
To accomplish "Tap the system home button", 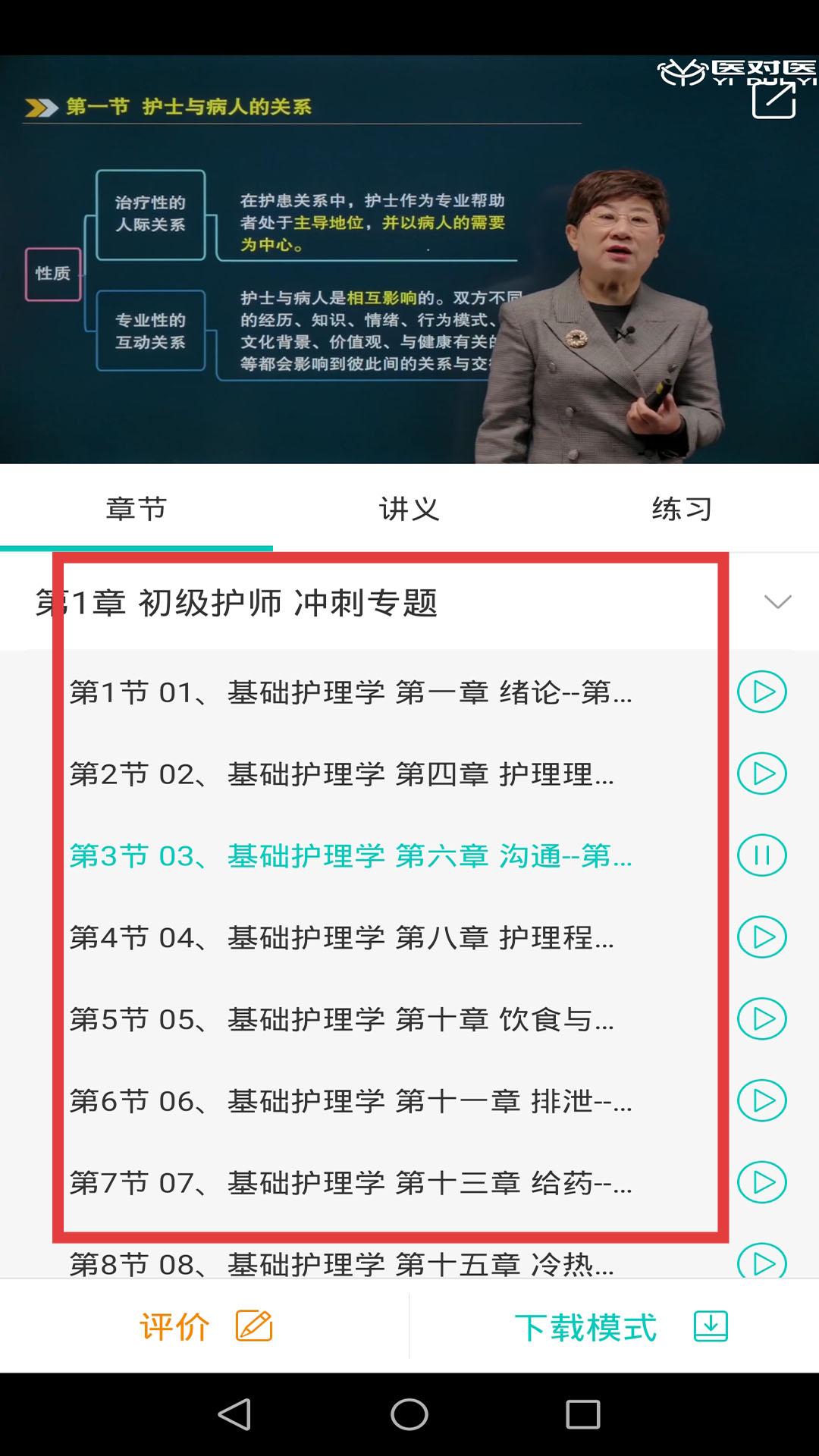I will (x=409, y=1414).
